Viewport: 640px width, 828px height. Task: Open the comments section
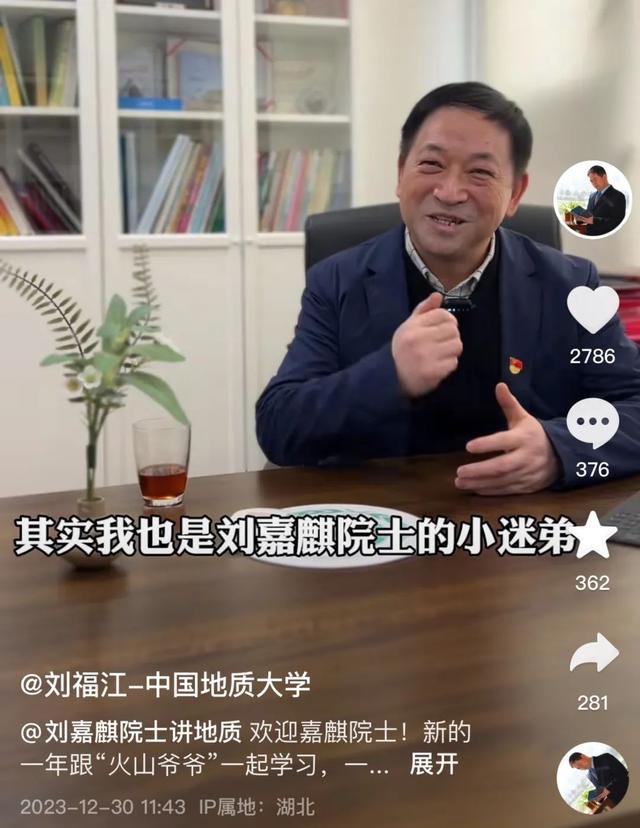pyautogui.click(x=593, y=424)
